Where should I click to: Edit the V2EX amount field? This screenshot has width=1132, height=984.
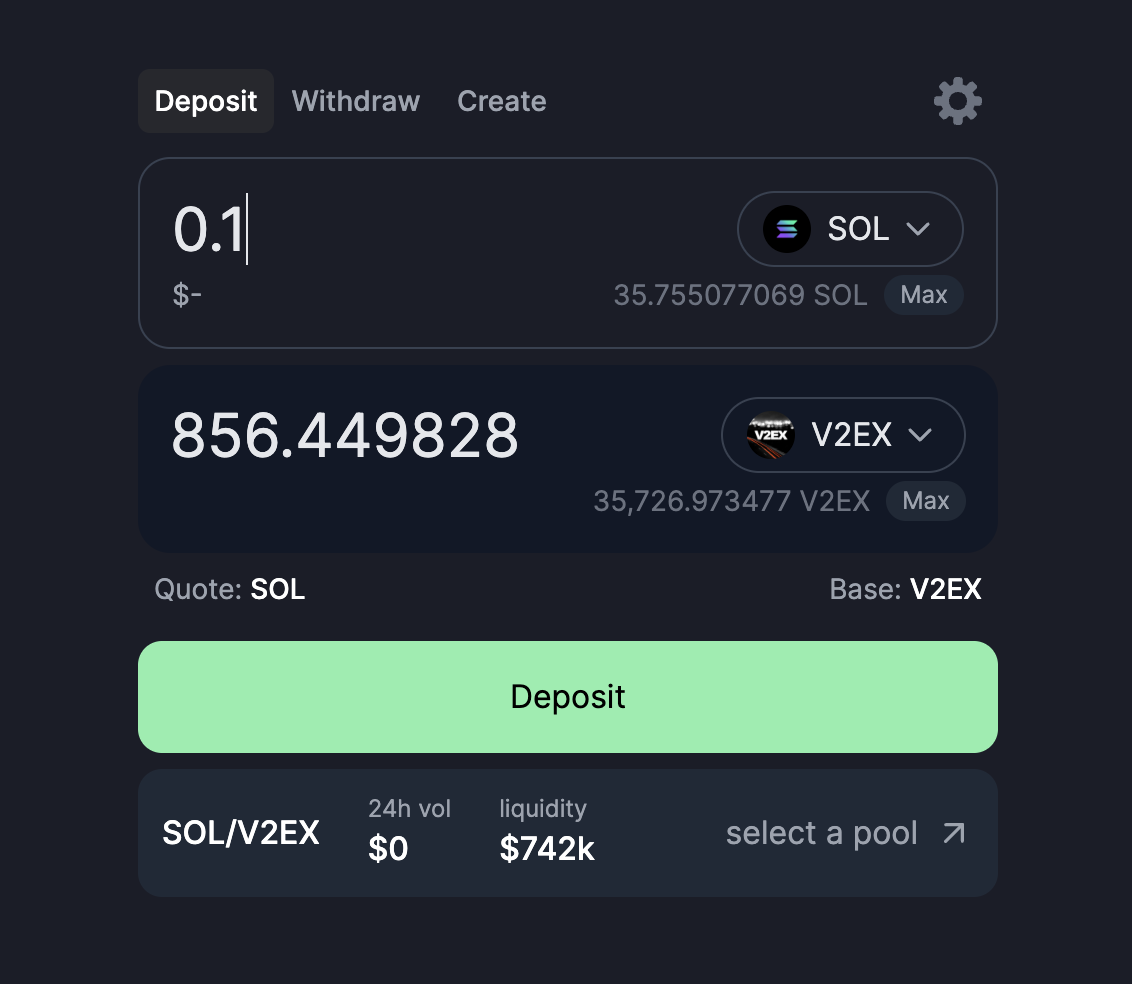pyautogui.click(x=400, y=435)
